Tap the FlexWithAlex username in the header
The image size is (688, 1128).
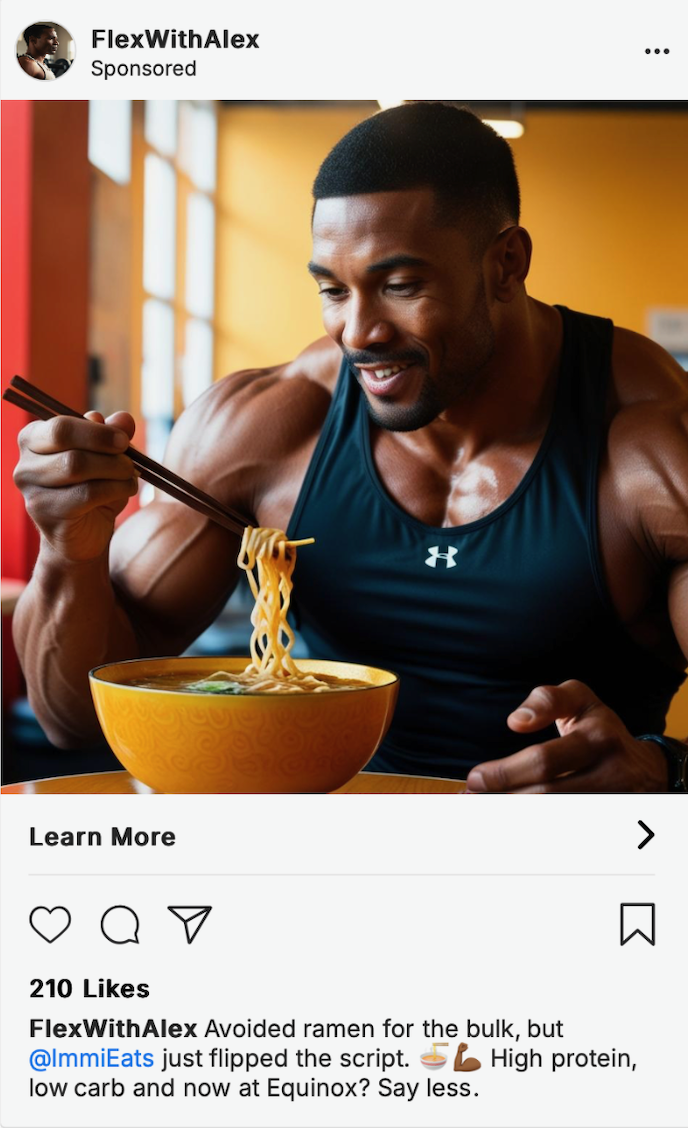click(x=175, y=39)
